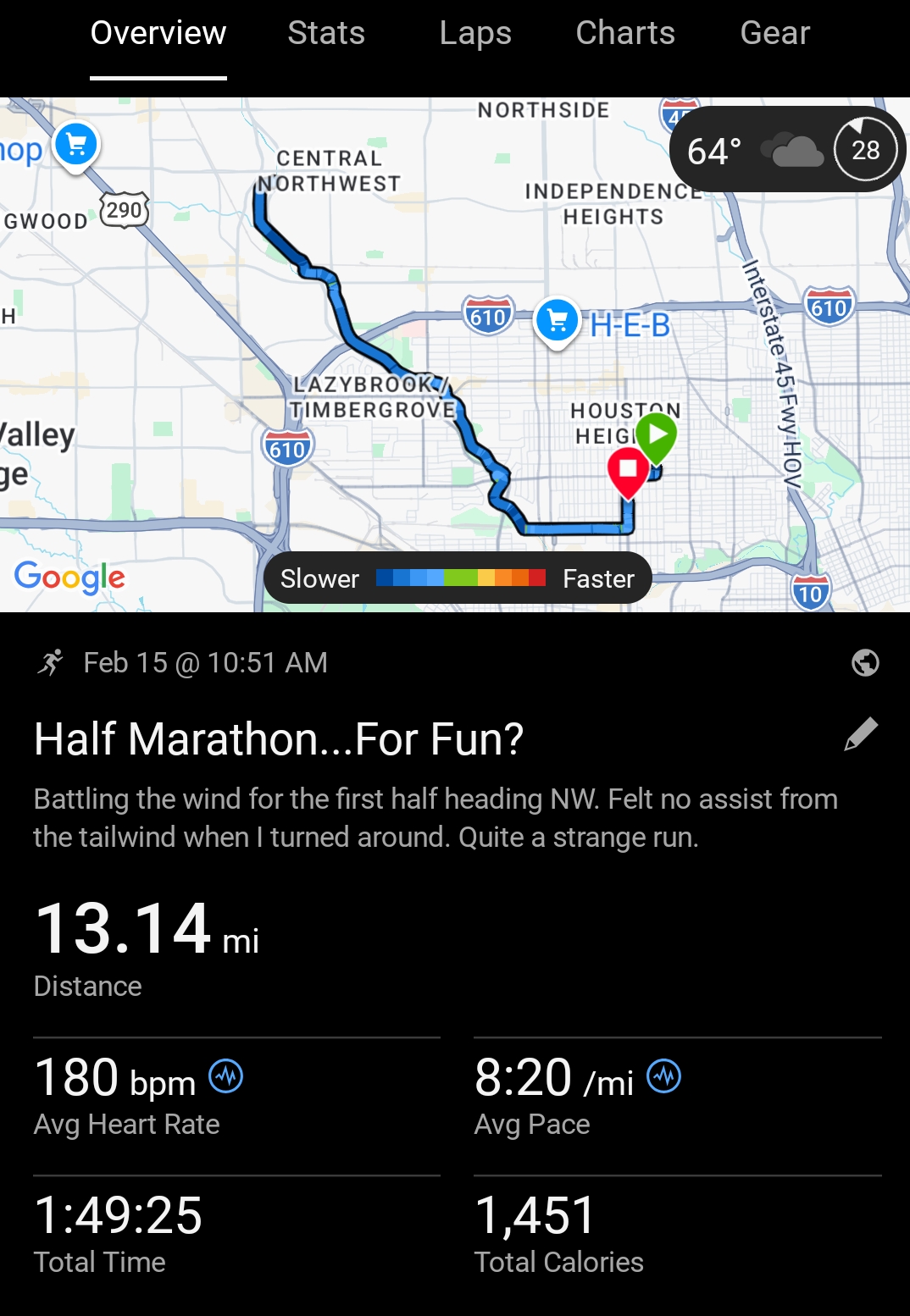View the Charts tab
Viewport: 910px width, 1316px height.
click(625, 34)
